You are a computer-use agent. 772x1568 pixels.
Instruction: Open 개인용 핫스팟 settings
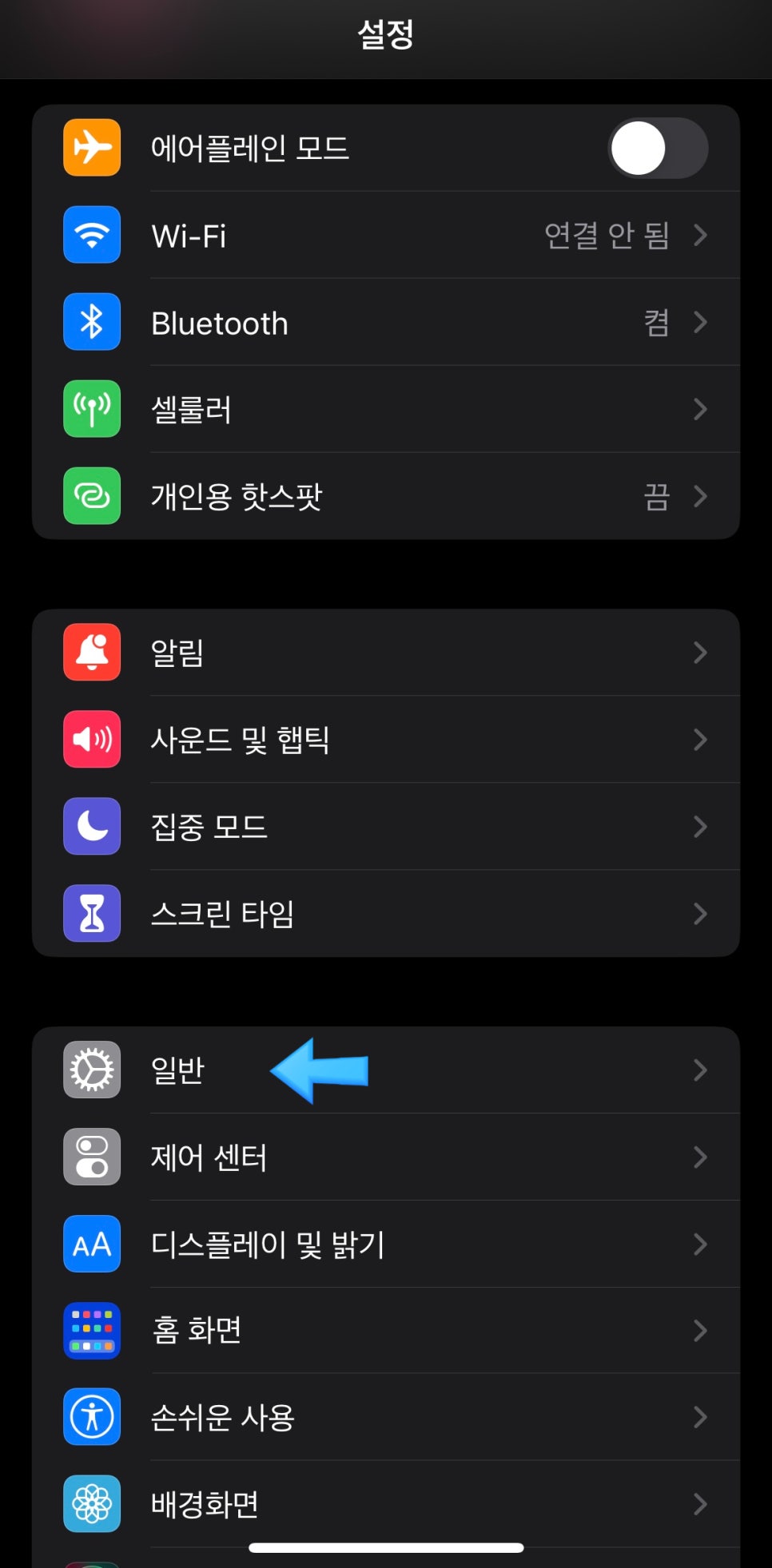click(x=386, y=497)
